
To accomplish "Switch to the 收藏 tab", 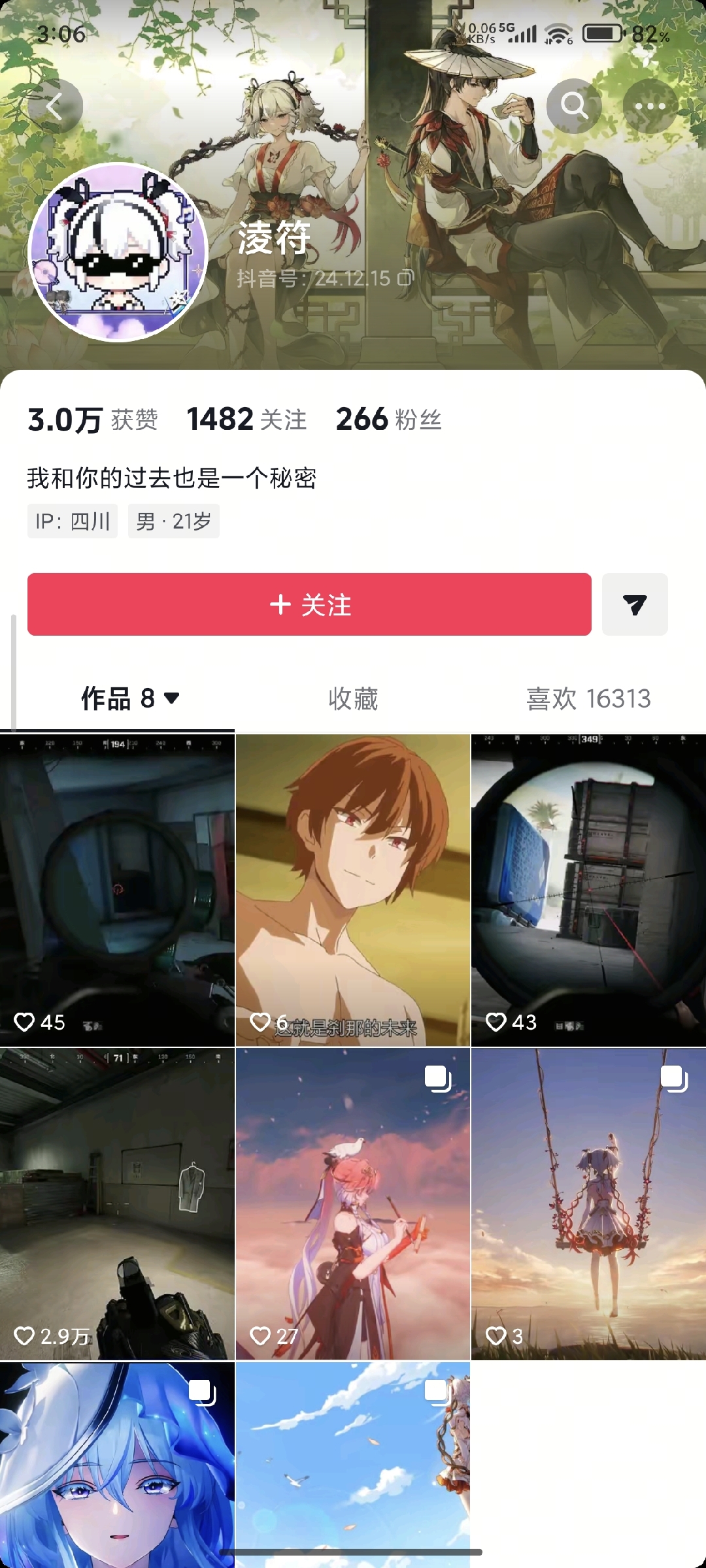I will 353,698.
